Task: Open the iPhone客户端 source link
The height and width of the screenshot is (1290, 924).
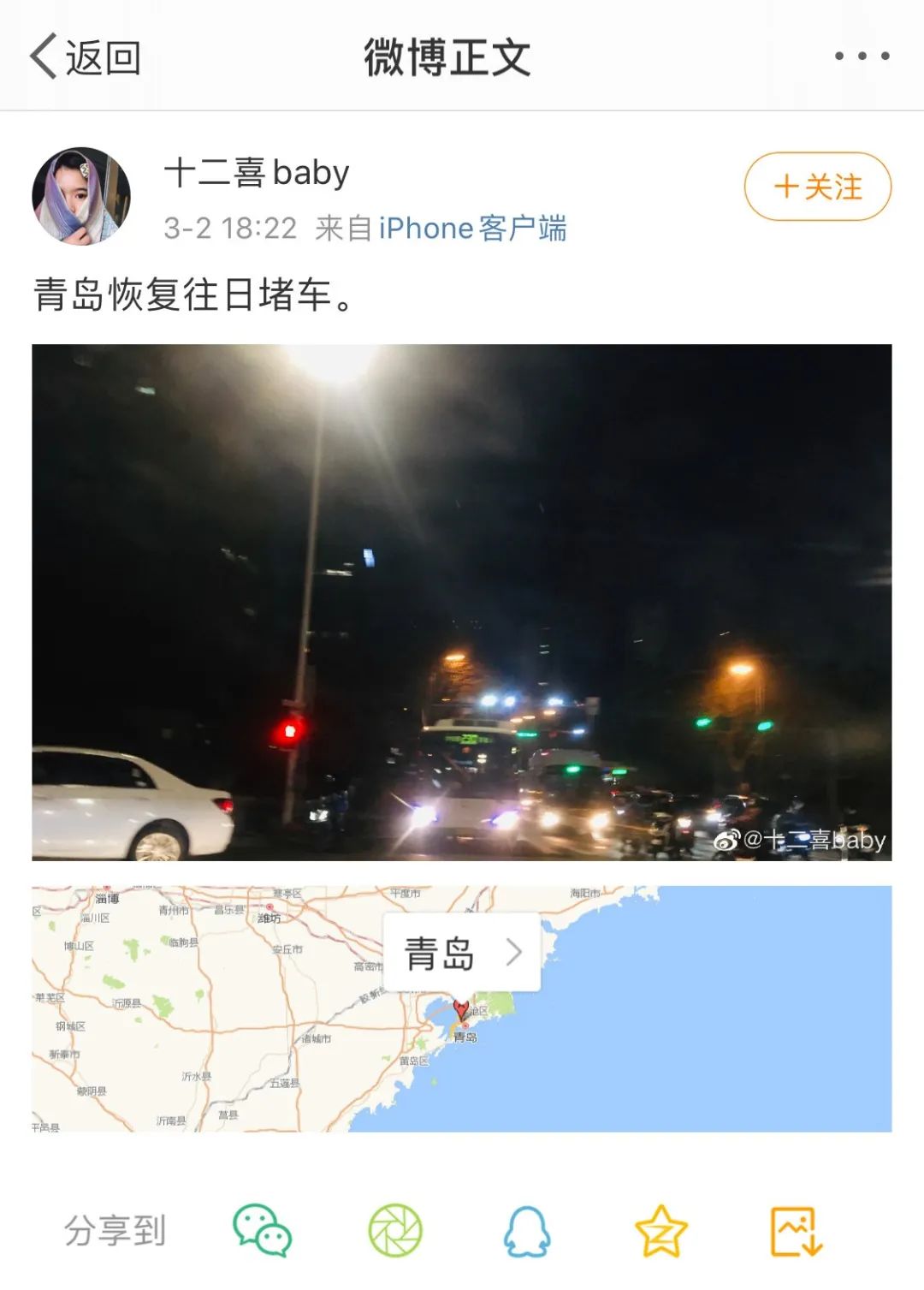Action: pos(472,229)
